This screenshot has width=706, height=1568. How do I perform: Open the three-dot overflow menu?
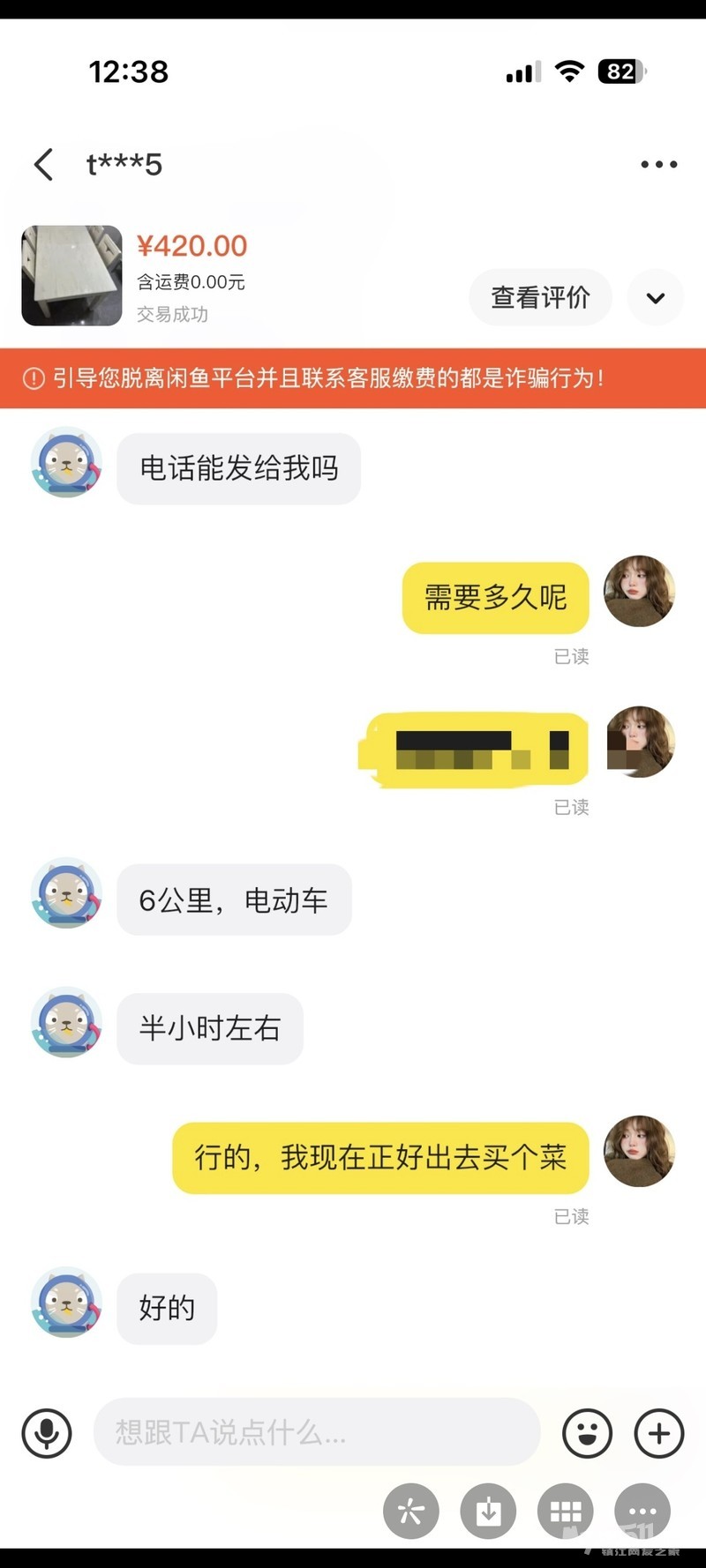point(658,165)
